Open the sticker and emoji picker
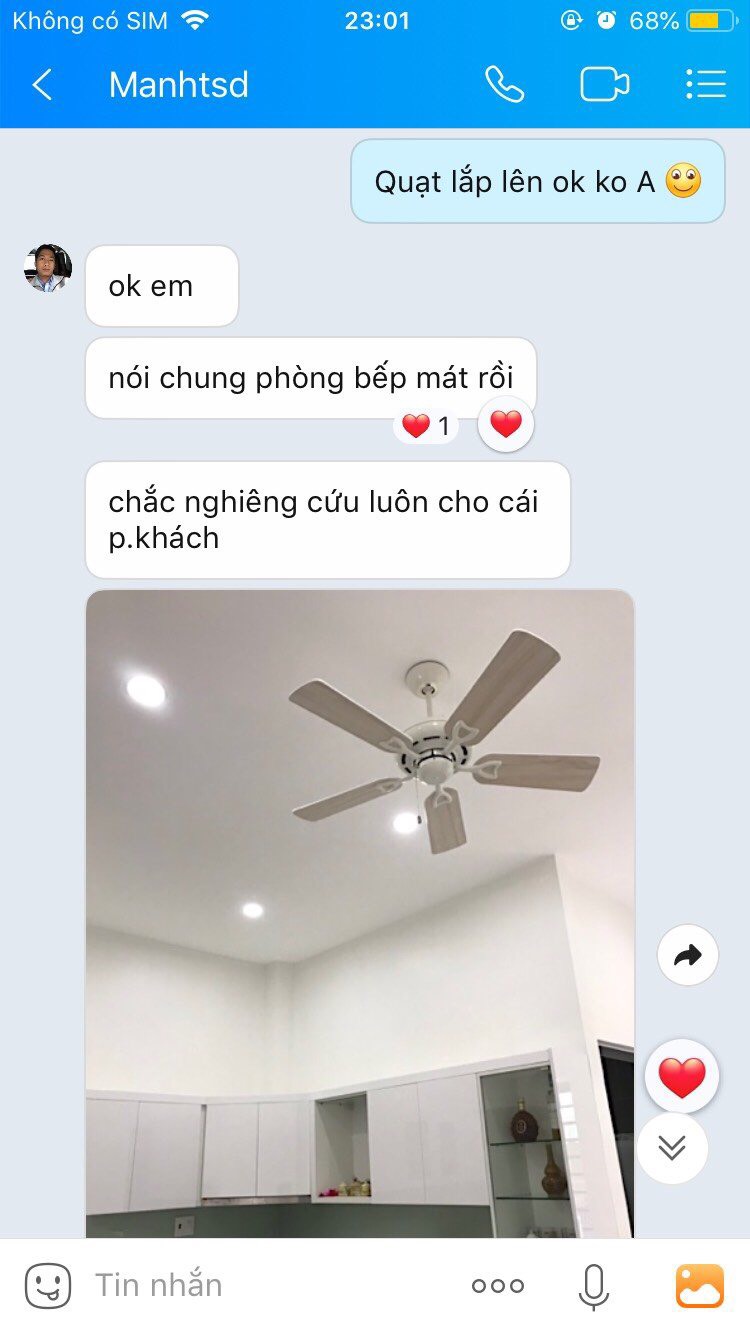This screenshot has height=1334, width=750. 48,1285
